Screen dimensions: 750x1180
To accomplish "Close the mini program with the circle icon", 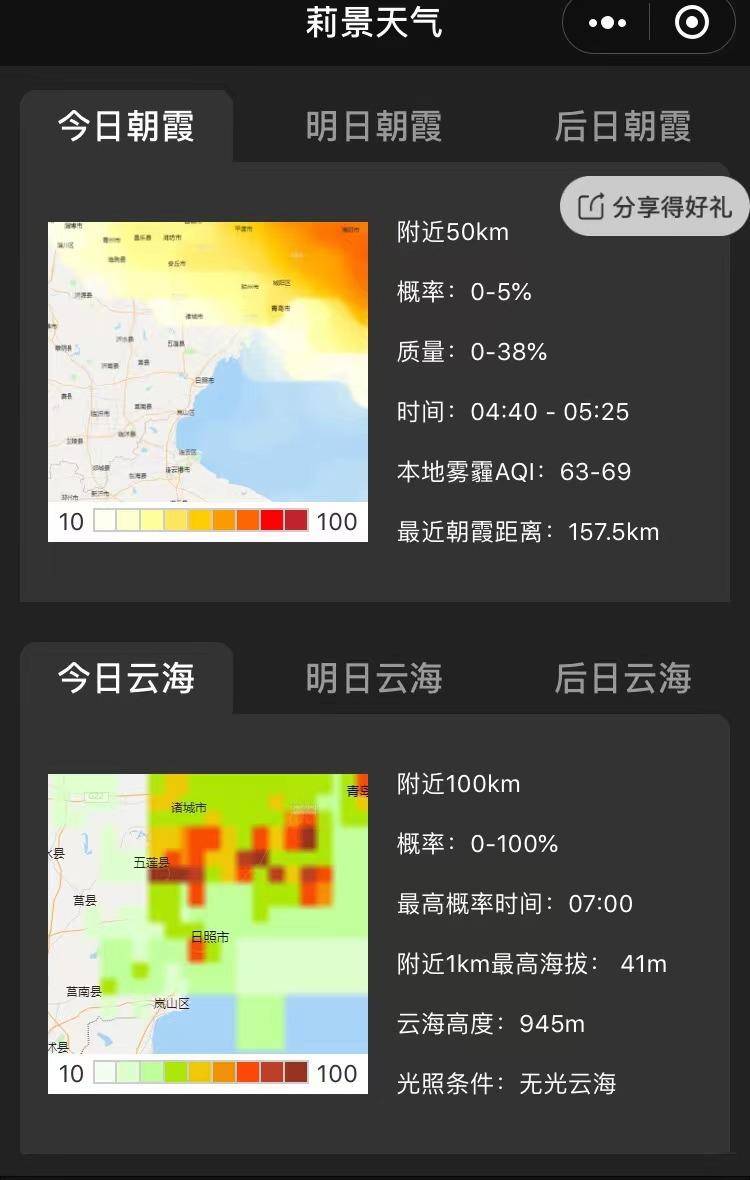I will (x=691, y=23).
